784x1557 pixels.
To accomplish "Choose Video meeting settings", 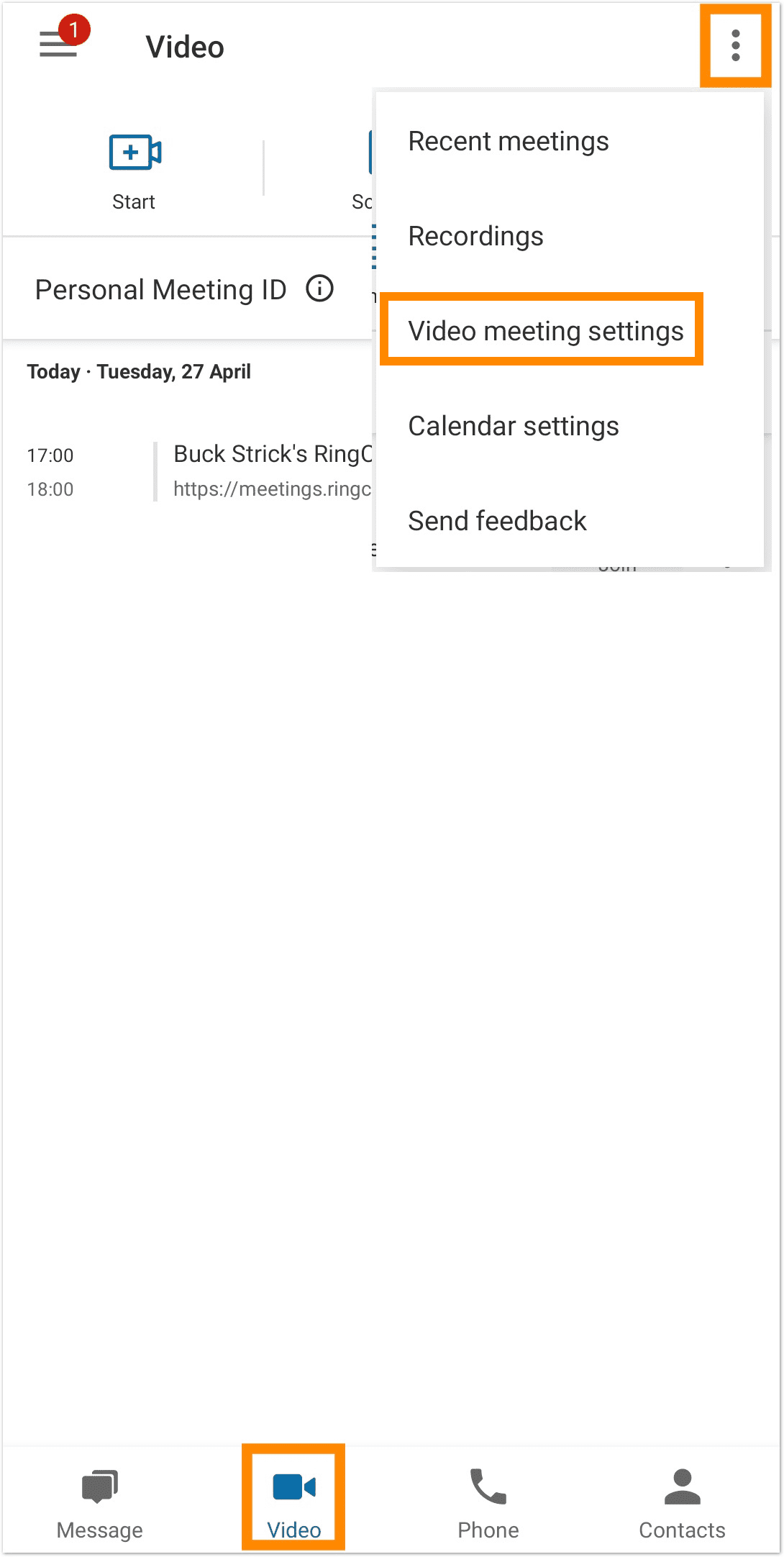I will pyautogui.click(x=545, y=330).
